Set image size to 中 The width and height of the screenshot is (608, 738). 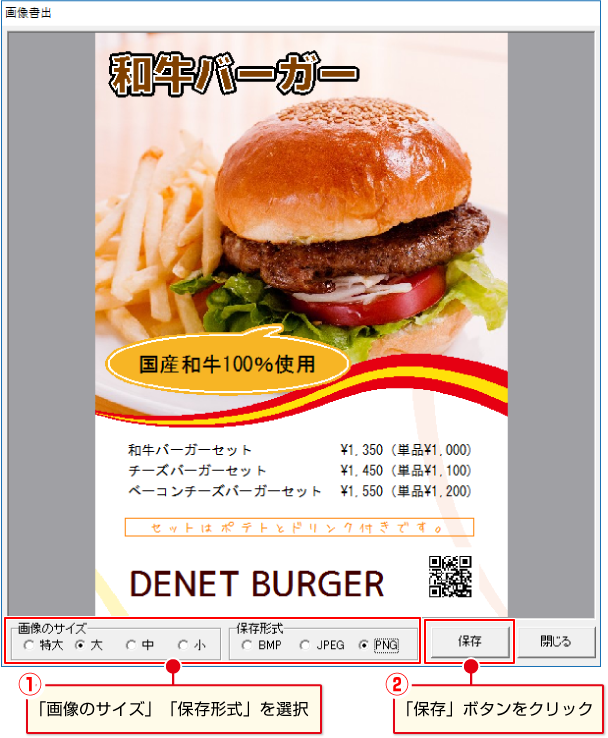(x=131, y=646)
